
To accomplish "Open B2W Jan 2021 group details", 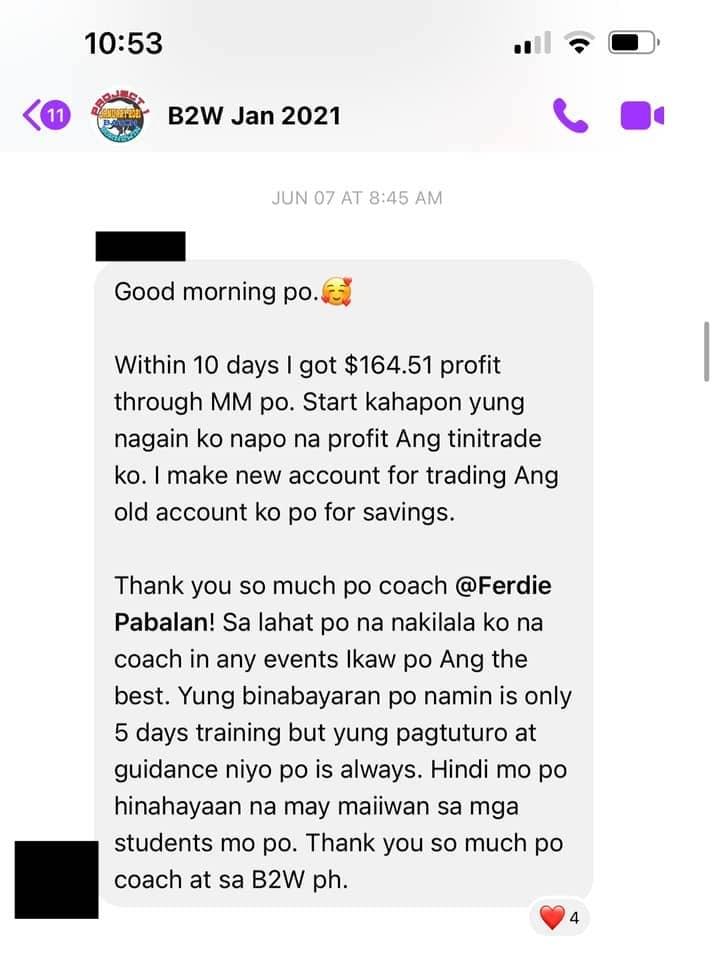I will [x=254, y=116].
